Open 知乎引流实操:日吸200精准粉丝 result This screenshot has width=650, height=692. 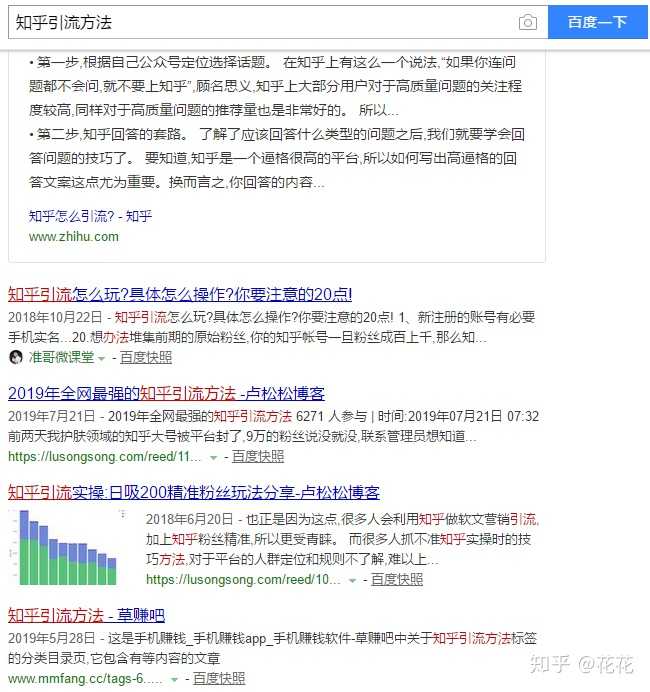(193, 492)
